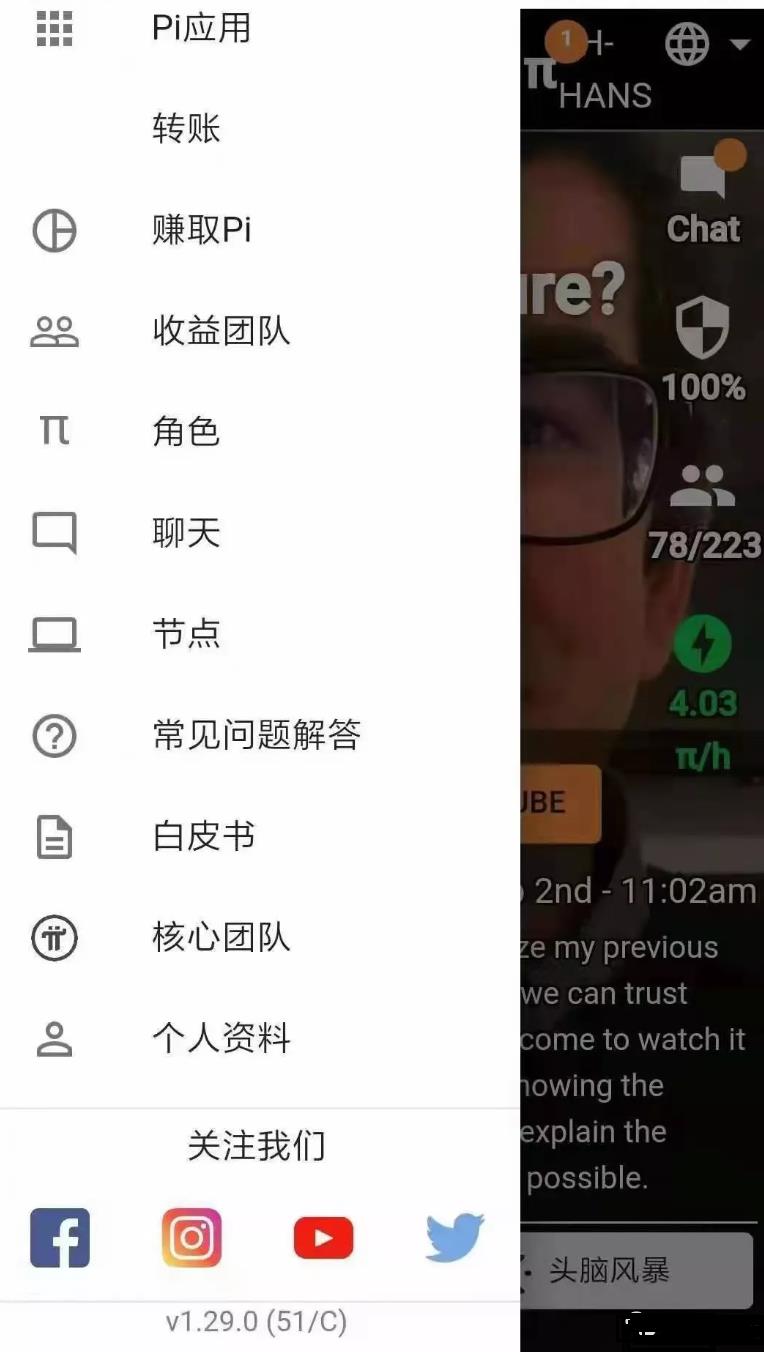This screenshot has height=1352, width=764.
Task: Select 转账 menu item
Action: pyautogui.click(x=186, y=129)
